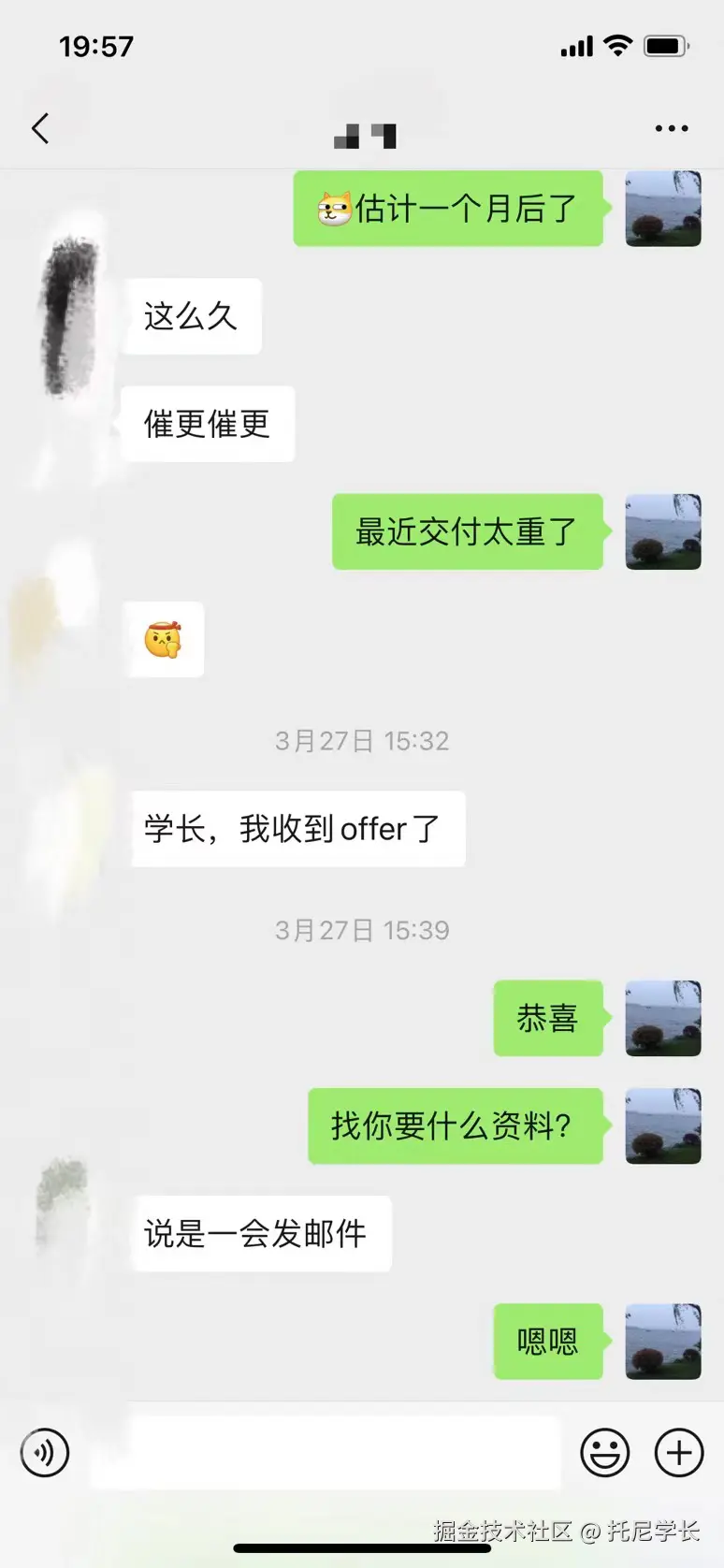Tap the Wi-Fi status icon
This screenshot has height=1568, width=724.
click(x=619, y=44)
